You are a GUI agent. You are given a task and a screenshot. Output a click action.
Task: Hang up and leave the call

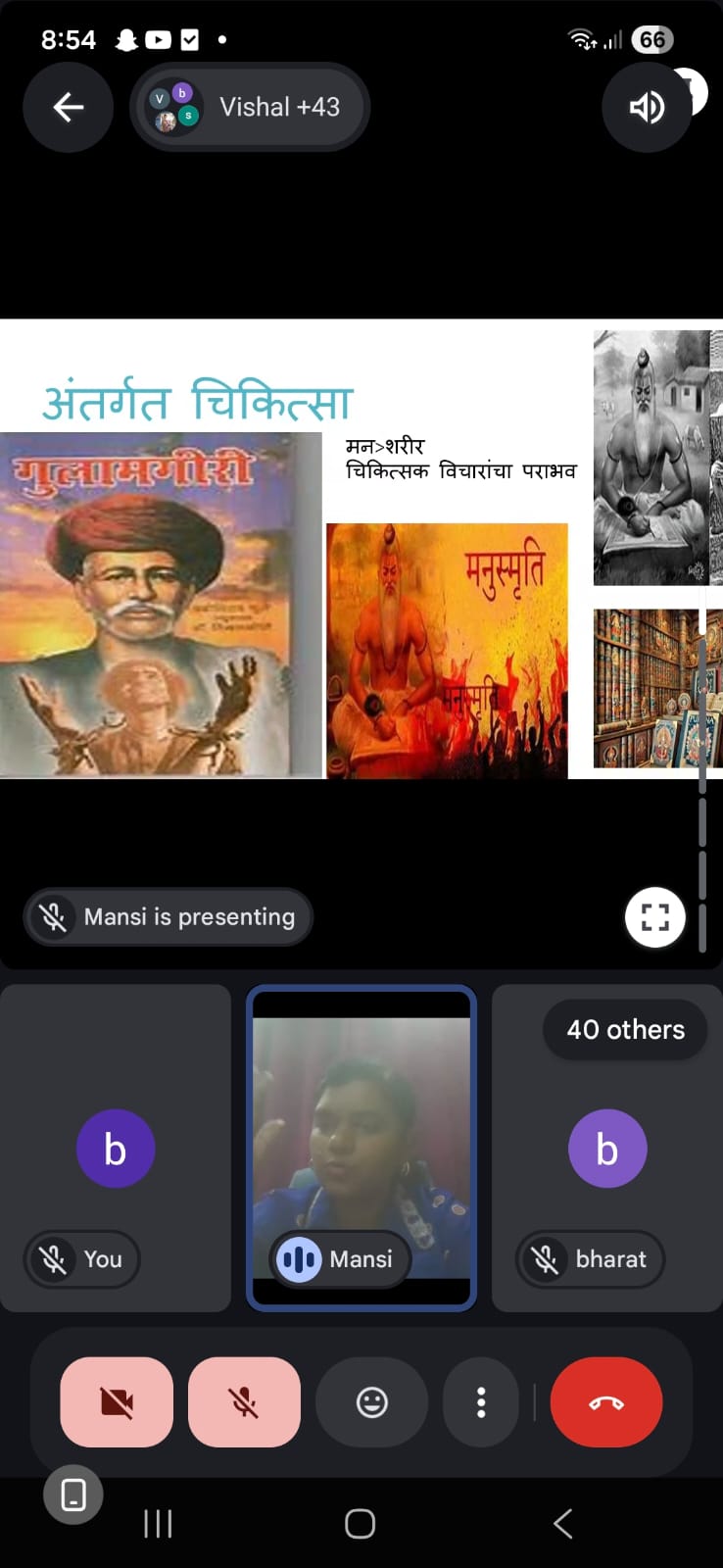606,1402
